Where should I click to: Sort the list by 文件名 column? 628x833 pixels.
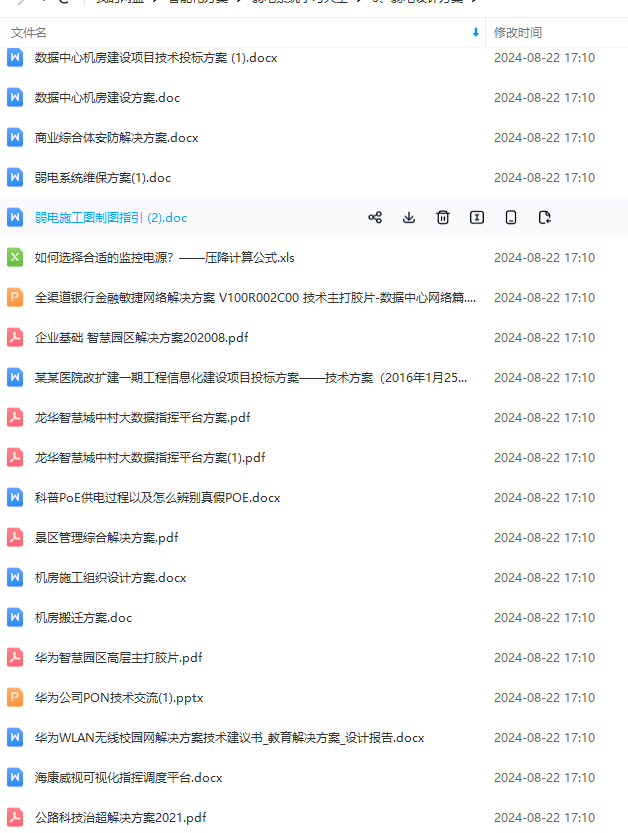coord(29,32)
